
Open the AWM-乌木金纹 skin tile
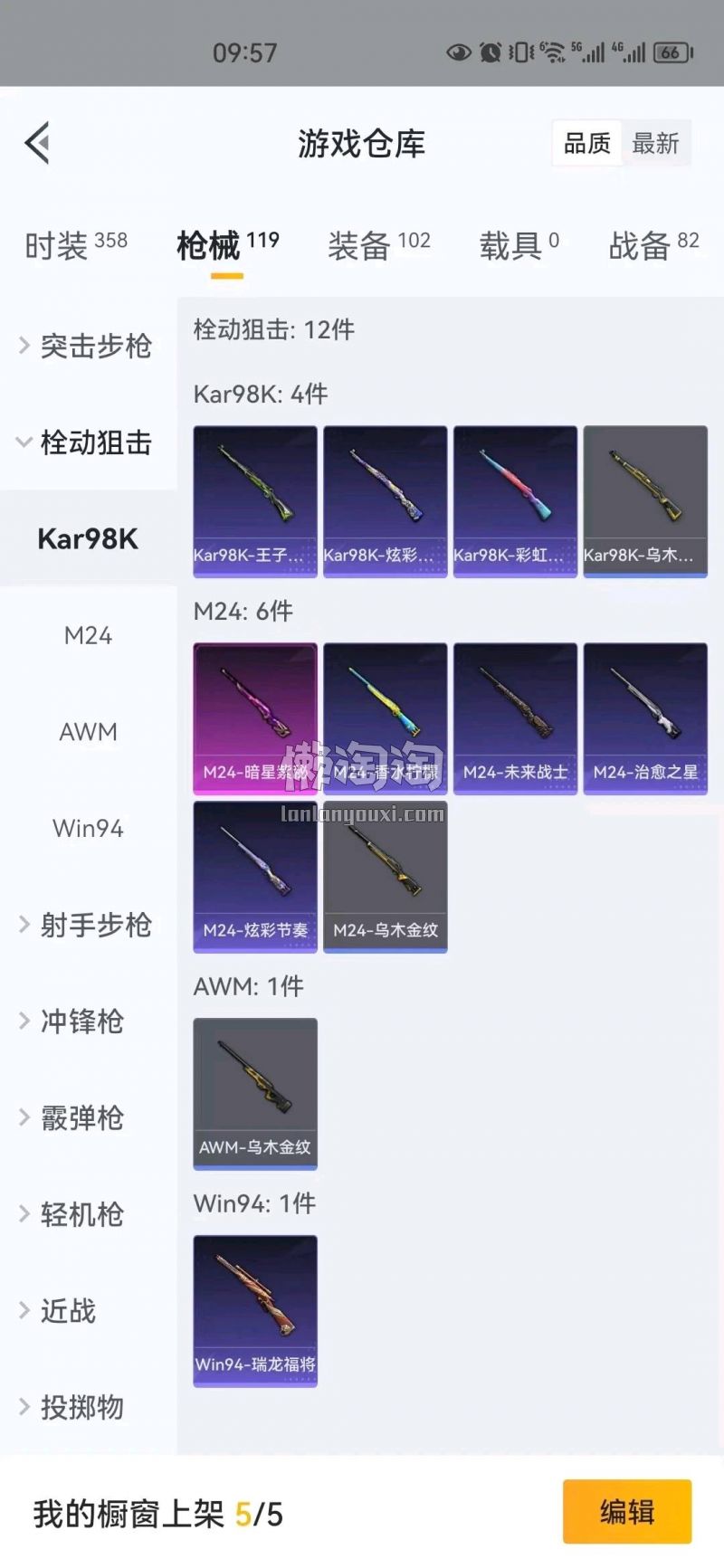pos(255,1093)
